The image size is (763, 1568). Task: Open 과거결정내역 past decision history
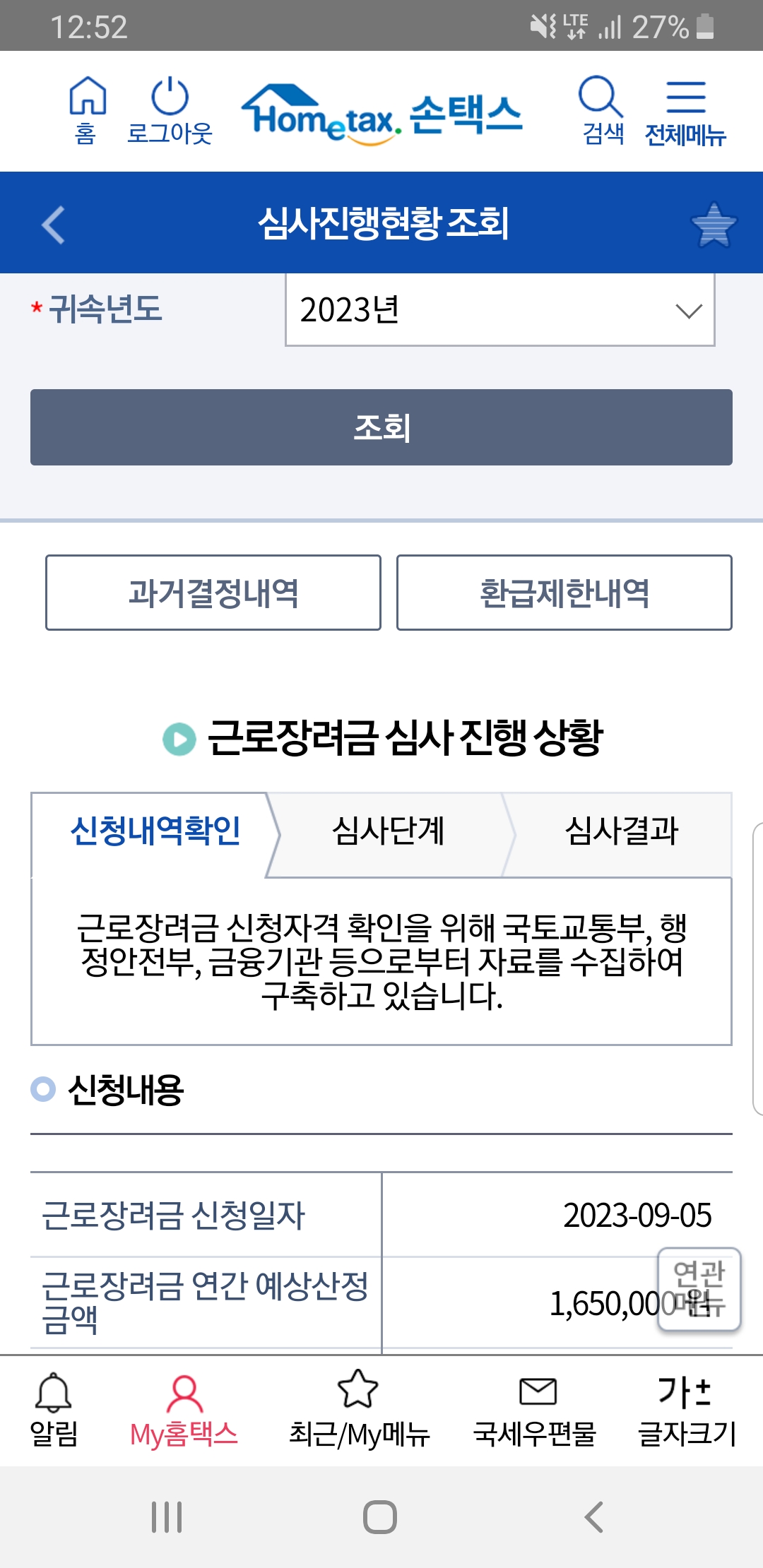[213, 593]
